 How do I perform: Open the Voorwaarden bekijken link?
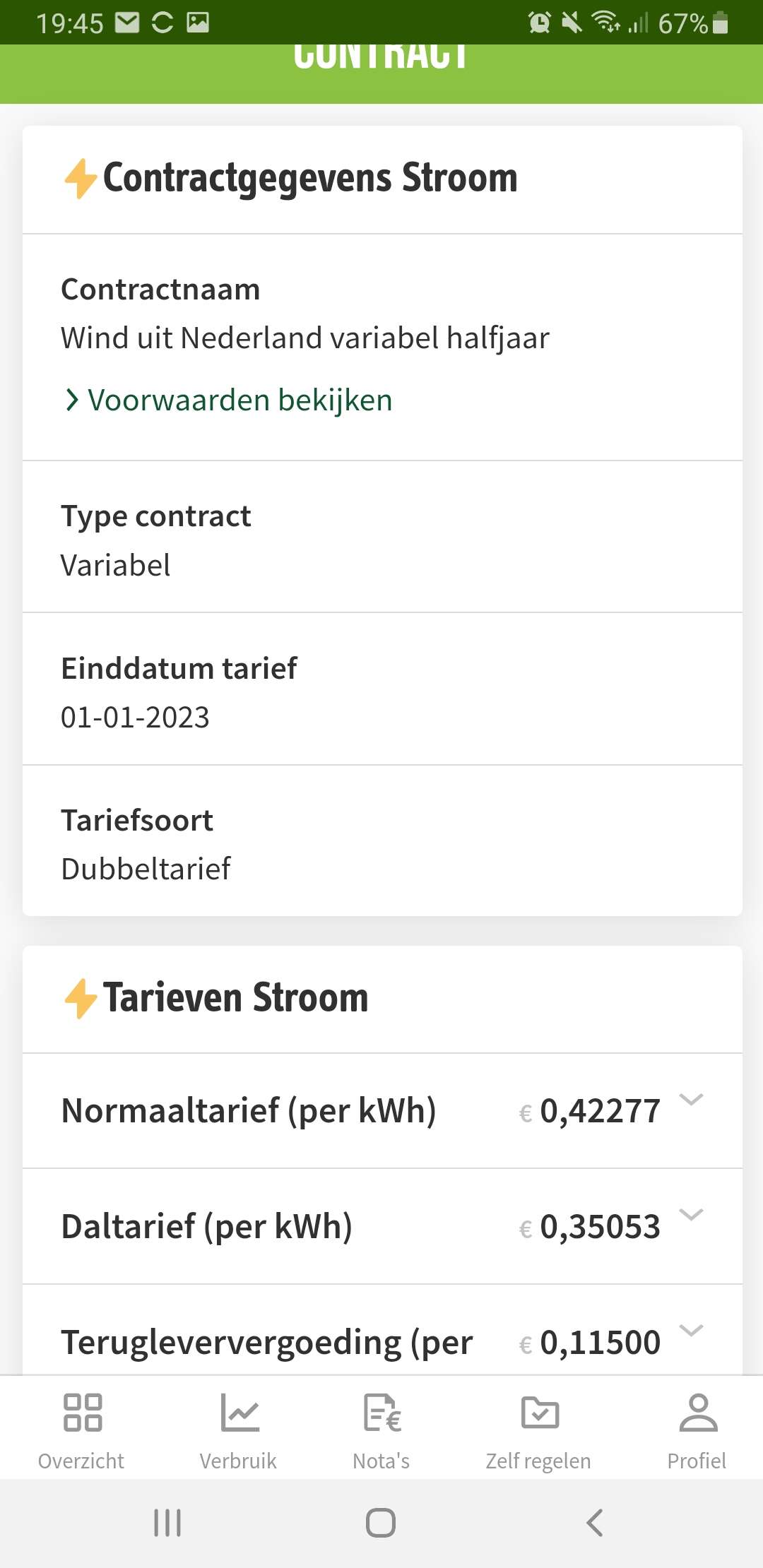click(x=228, y=400)
